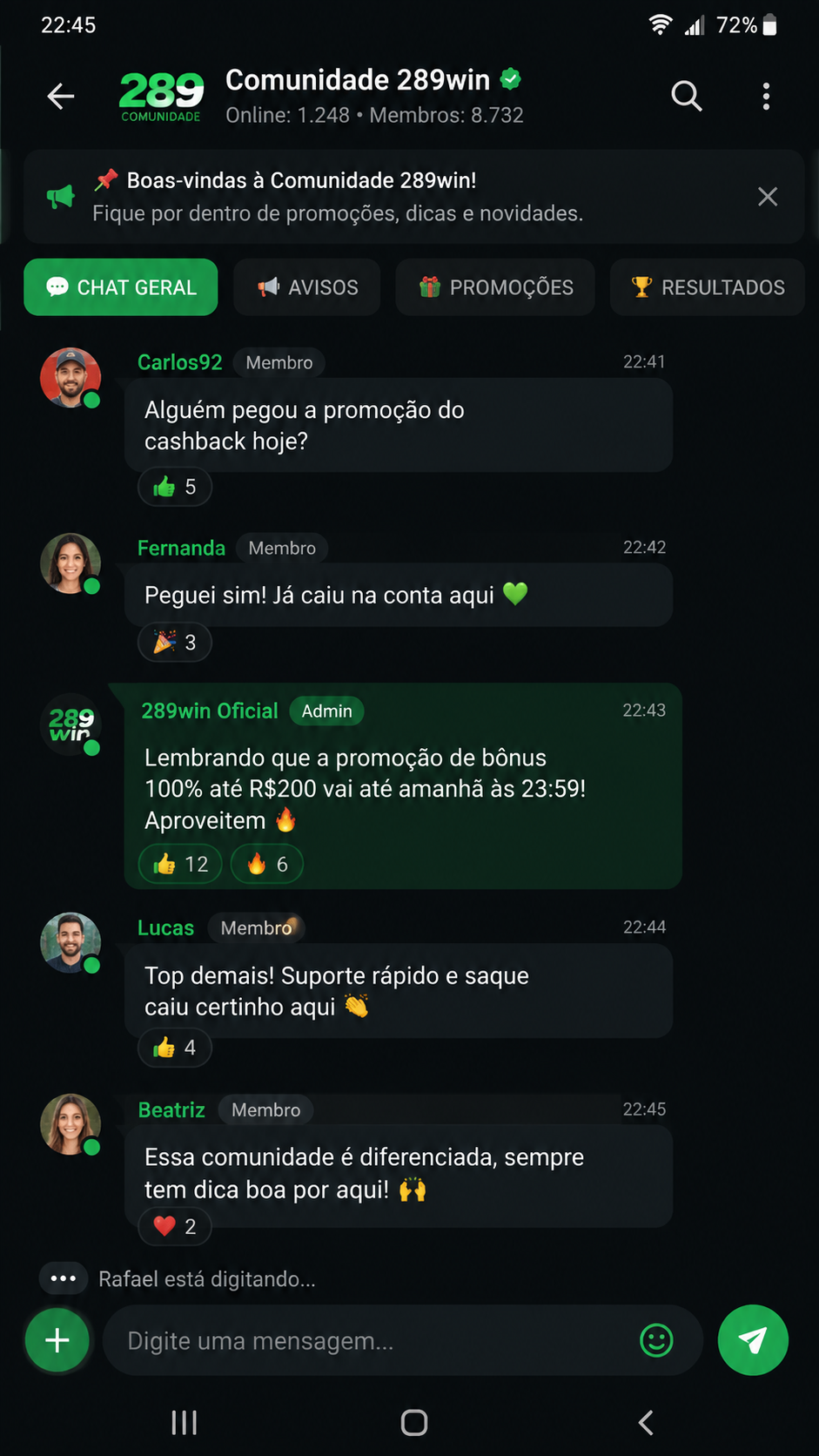
Task: Open the three-dot overflow menu
Action: tap(766, 96)
